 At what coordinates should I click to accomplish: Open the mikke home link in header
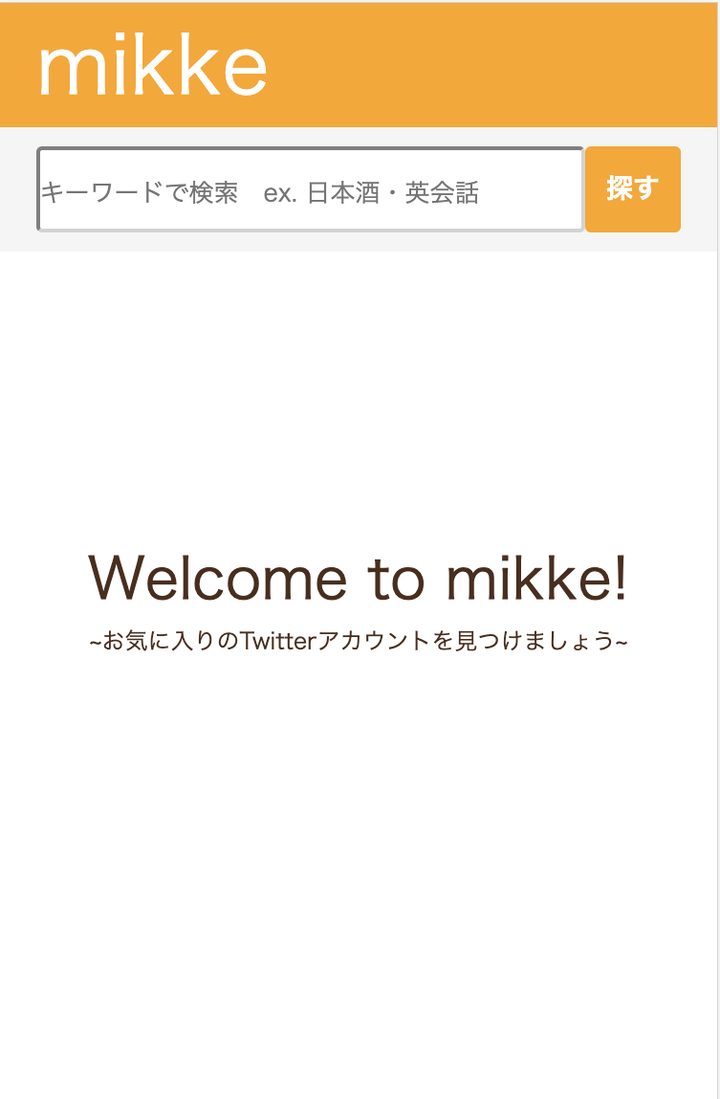tap(152, 66)
